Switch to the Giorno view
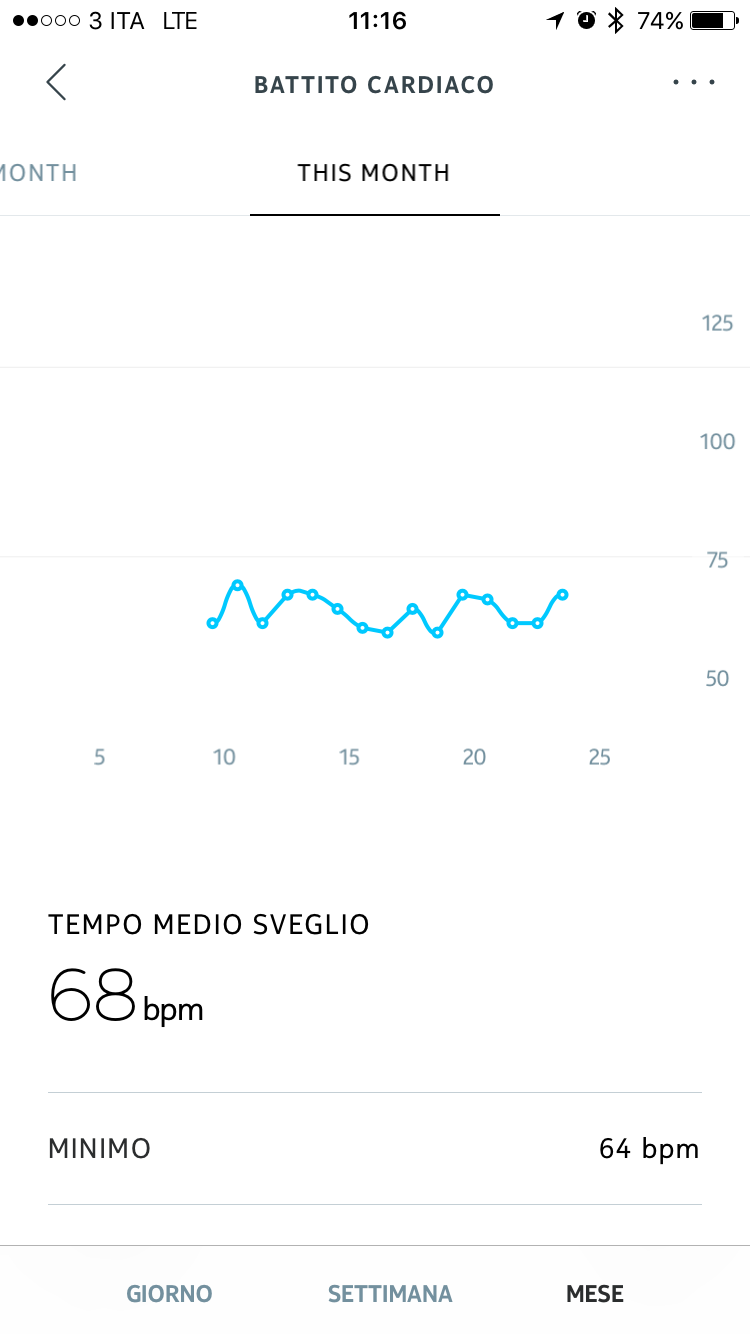This screenshot has height=1334, width=750. [x=169, y=1294]
